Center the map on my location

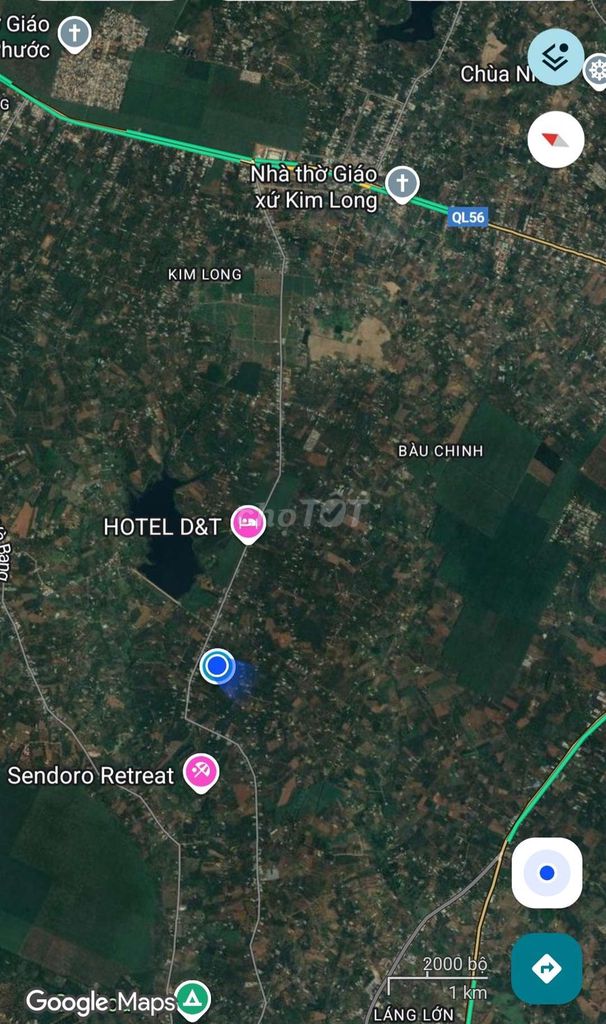click(546, 873)
